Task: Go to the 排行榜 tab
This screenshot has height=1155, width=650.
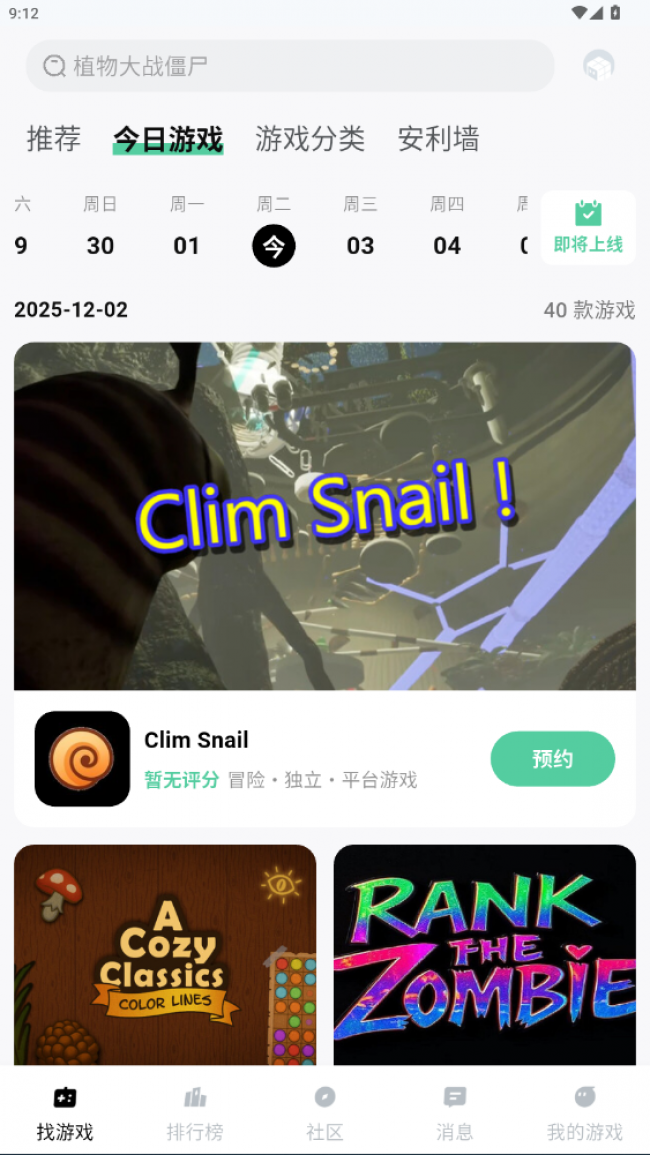Action: (195, 1113)
